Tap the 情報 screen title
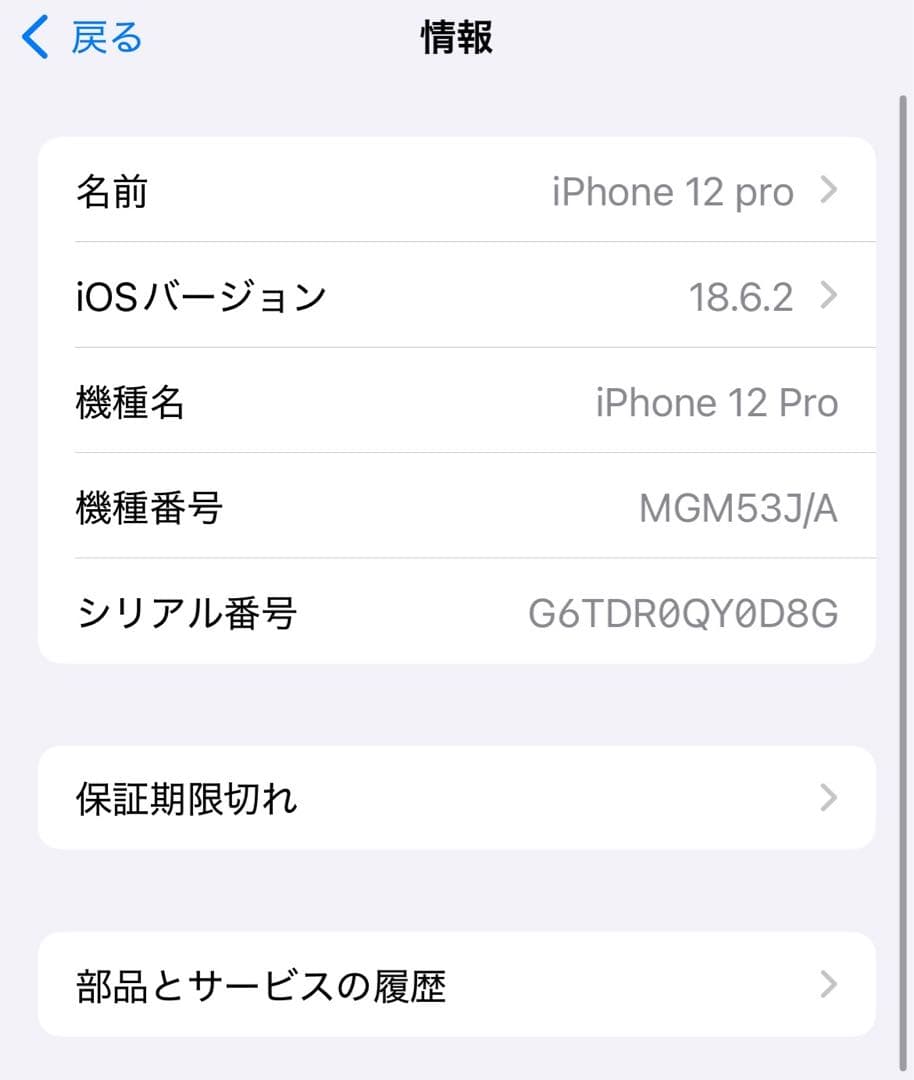Image resolution: width=914 pixels, height=1080 pixels. point(456,35)
